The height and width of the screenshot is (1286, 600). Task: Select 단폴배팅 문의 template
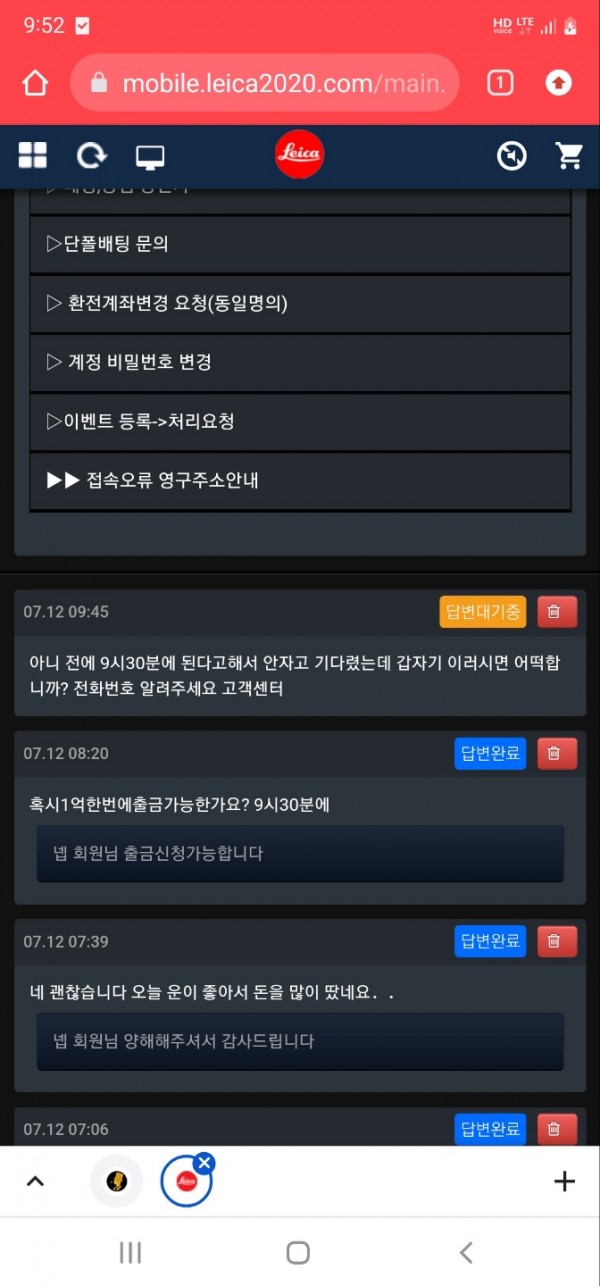pyautogui.click(x=300, y=244)
